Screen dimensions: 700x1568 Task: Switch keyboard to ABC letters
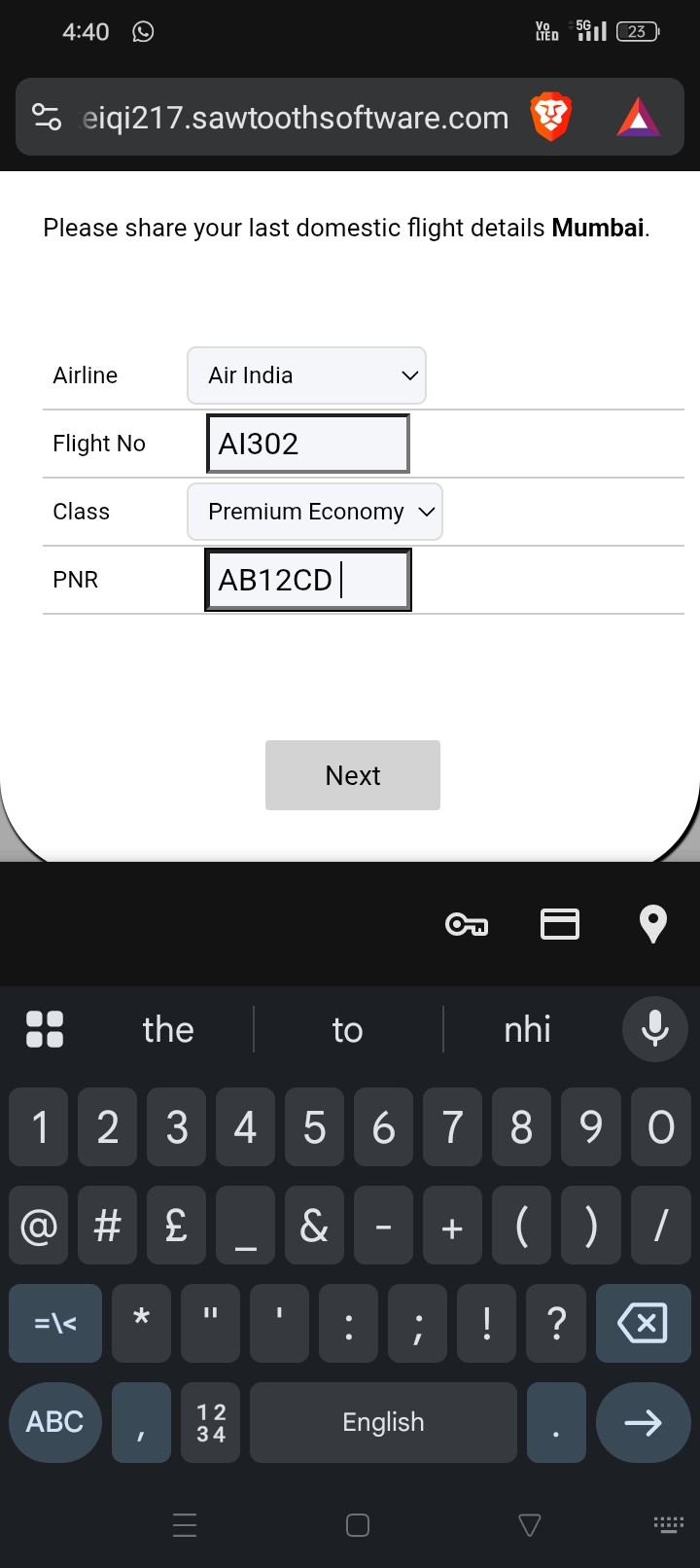tap(55, 1422)
